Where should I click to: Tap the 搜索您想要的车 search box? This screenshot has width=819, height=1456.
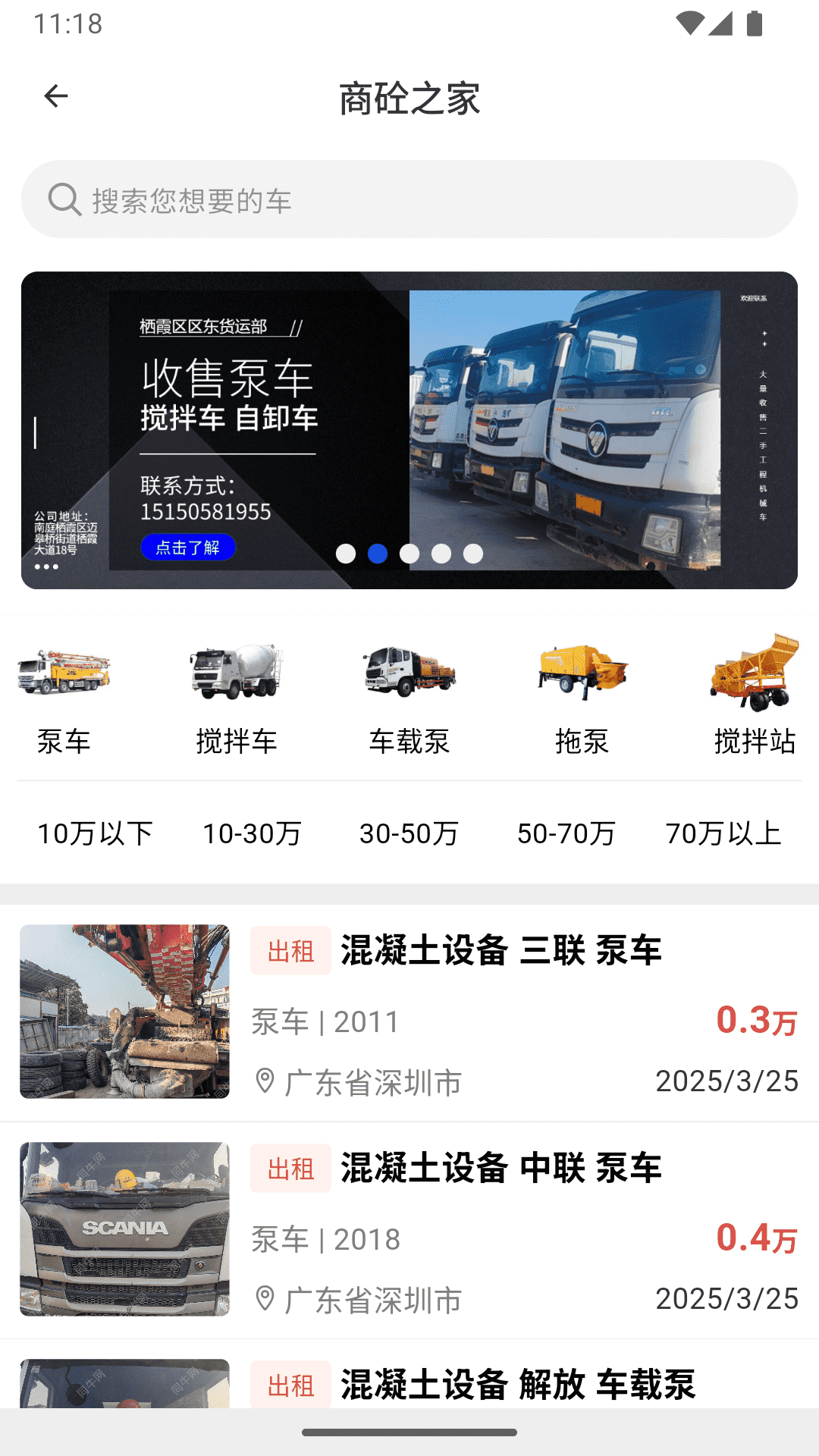pyautogui.click(x=409, y=199)
